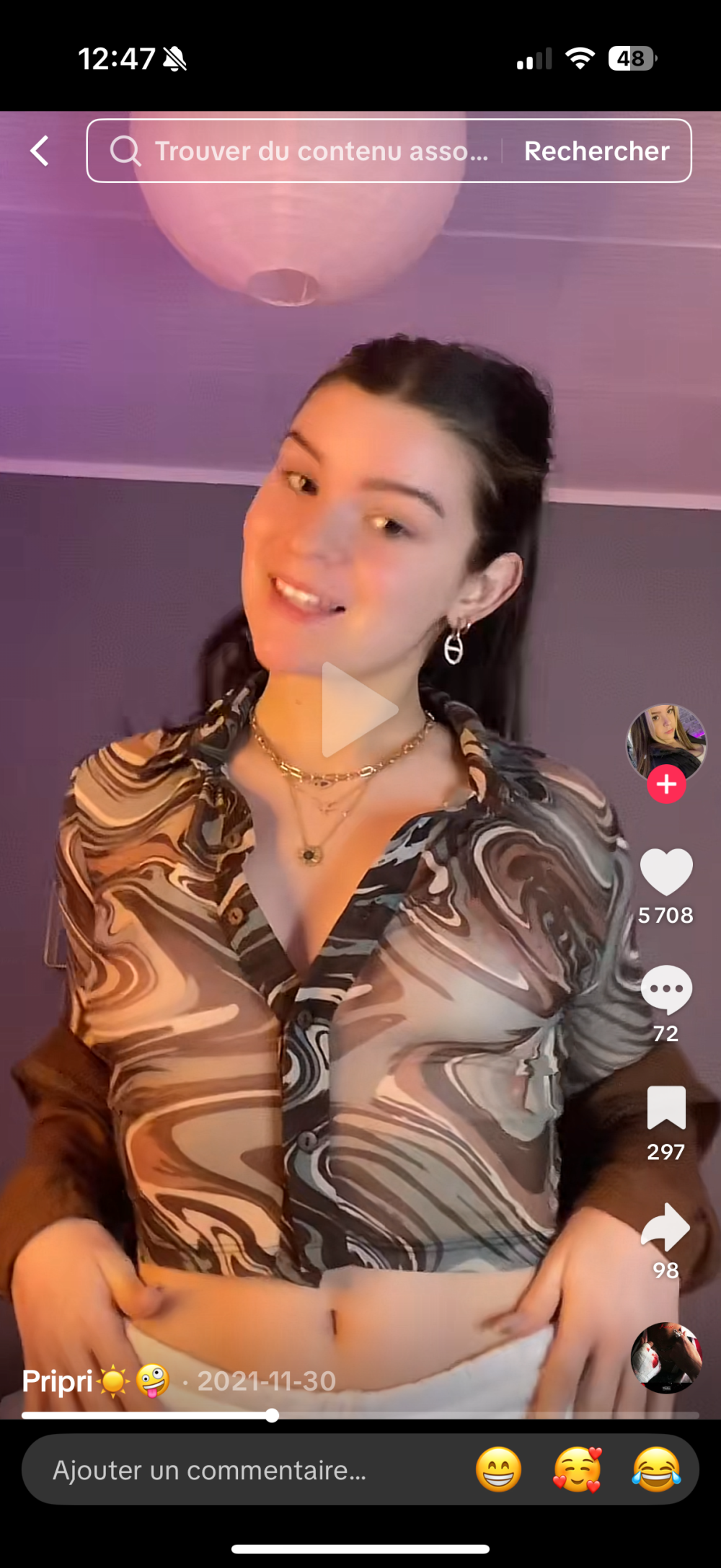Tap the video progress bar handle
This screenshot has height=1568, width=721.
click(x=272, y=1415)
